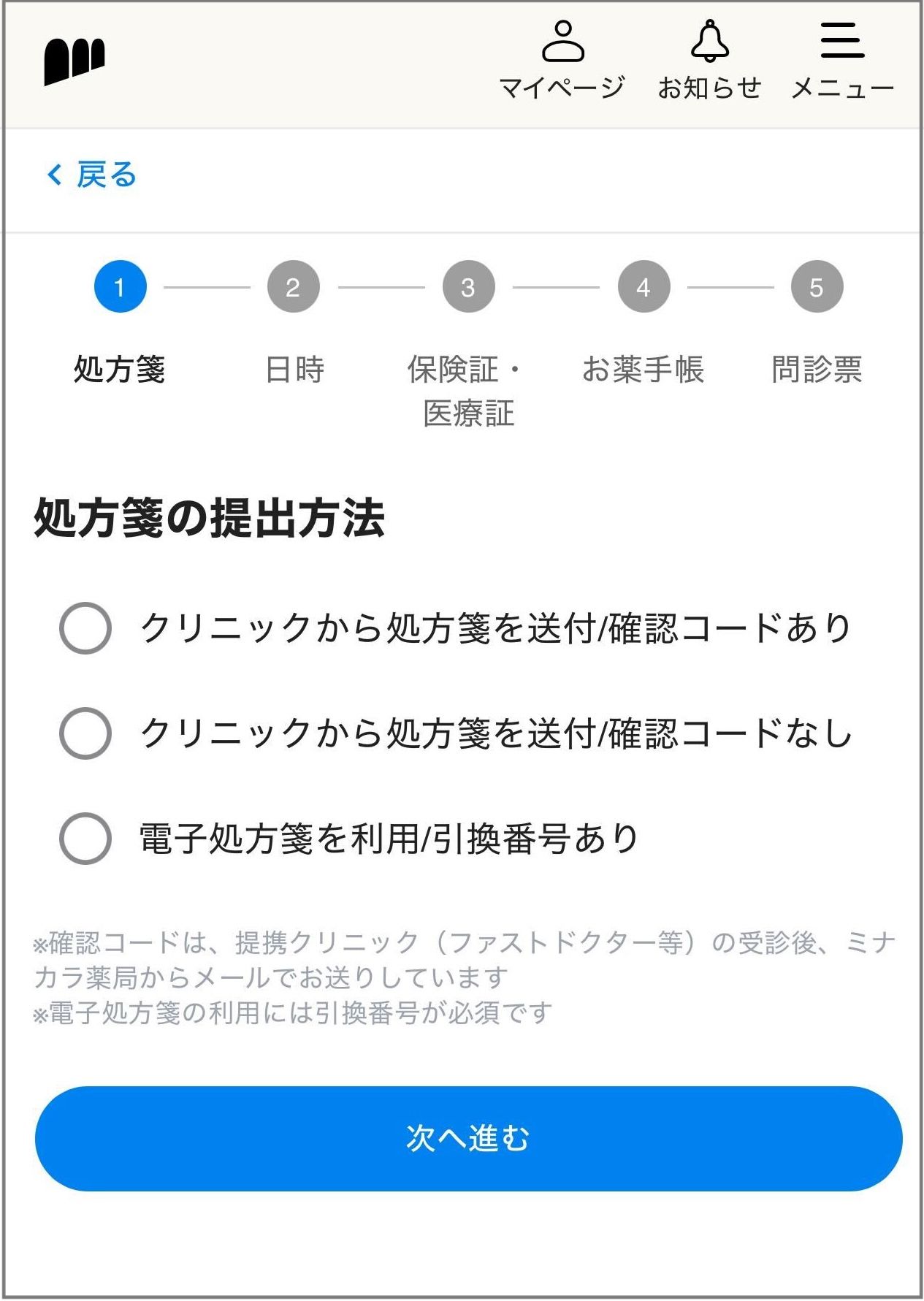Tap the app logo in header
924x1301 pixels.
coord(74,61)
